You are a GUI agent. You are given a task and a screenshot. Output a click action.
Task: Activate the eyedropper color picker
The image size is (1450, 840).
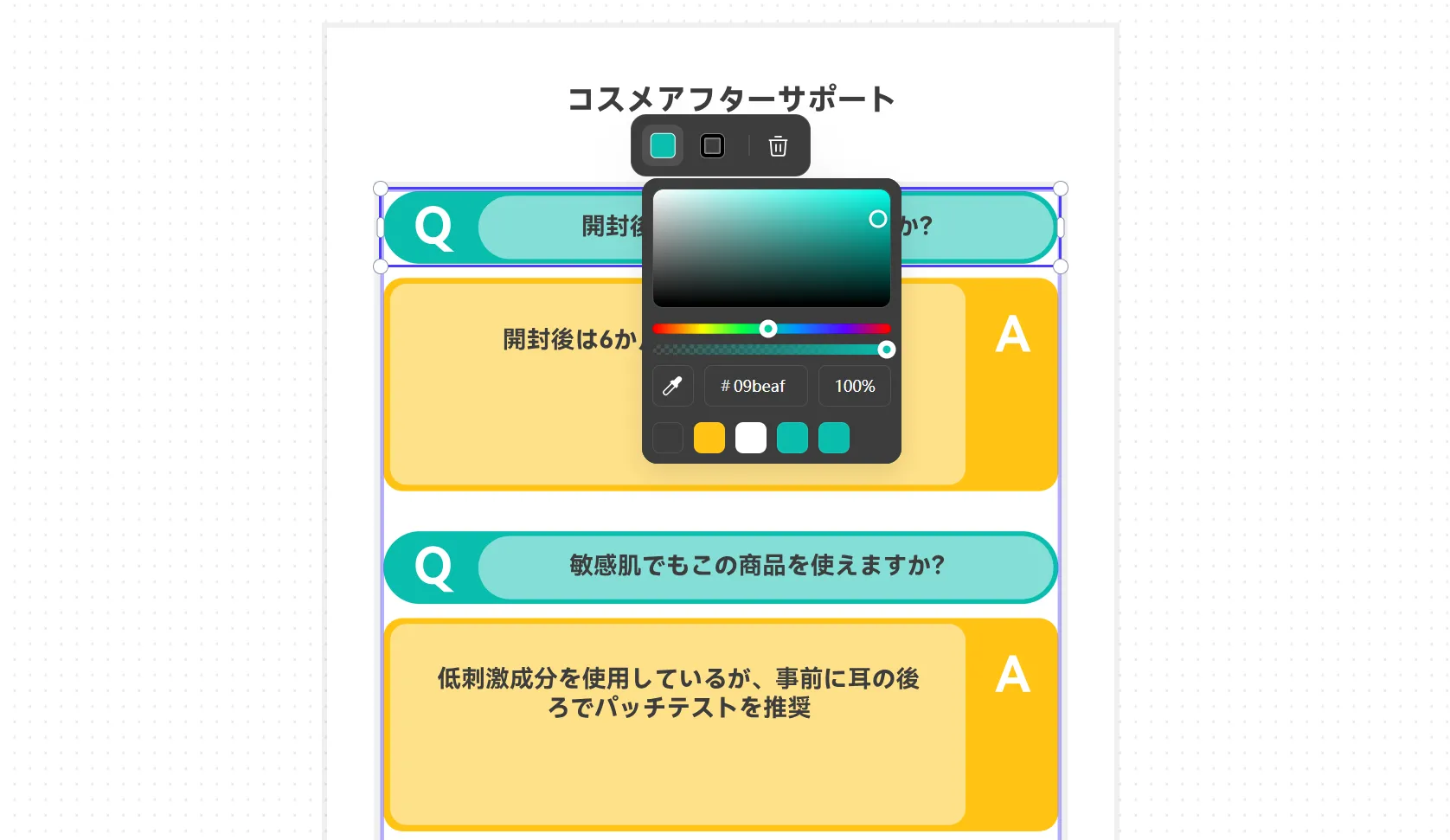[x=672, y=386]
